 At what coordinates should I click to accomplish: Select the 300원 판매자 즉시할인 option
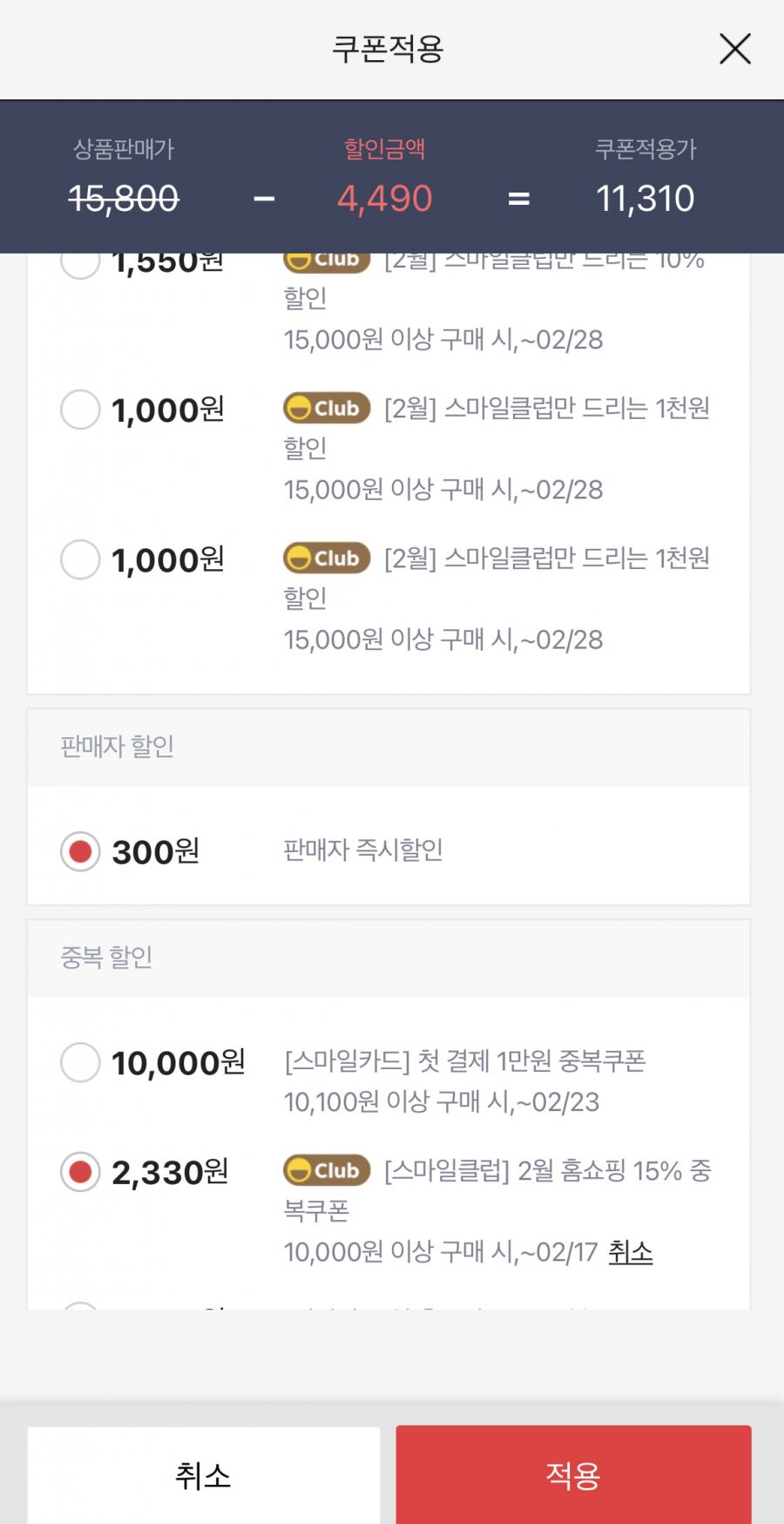point(80,851)
